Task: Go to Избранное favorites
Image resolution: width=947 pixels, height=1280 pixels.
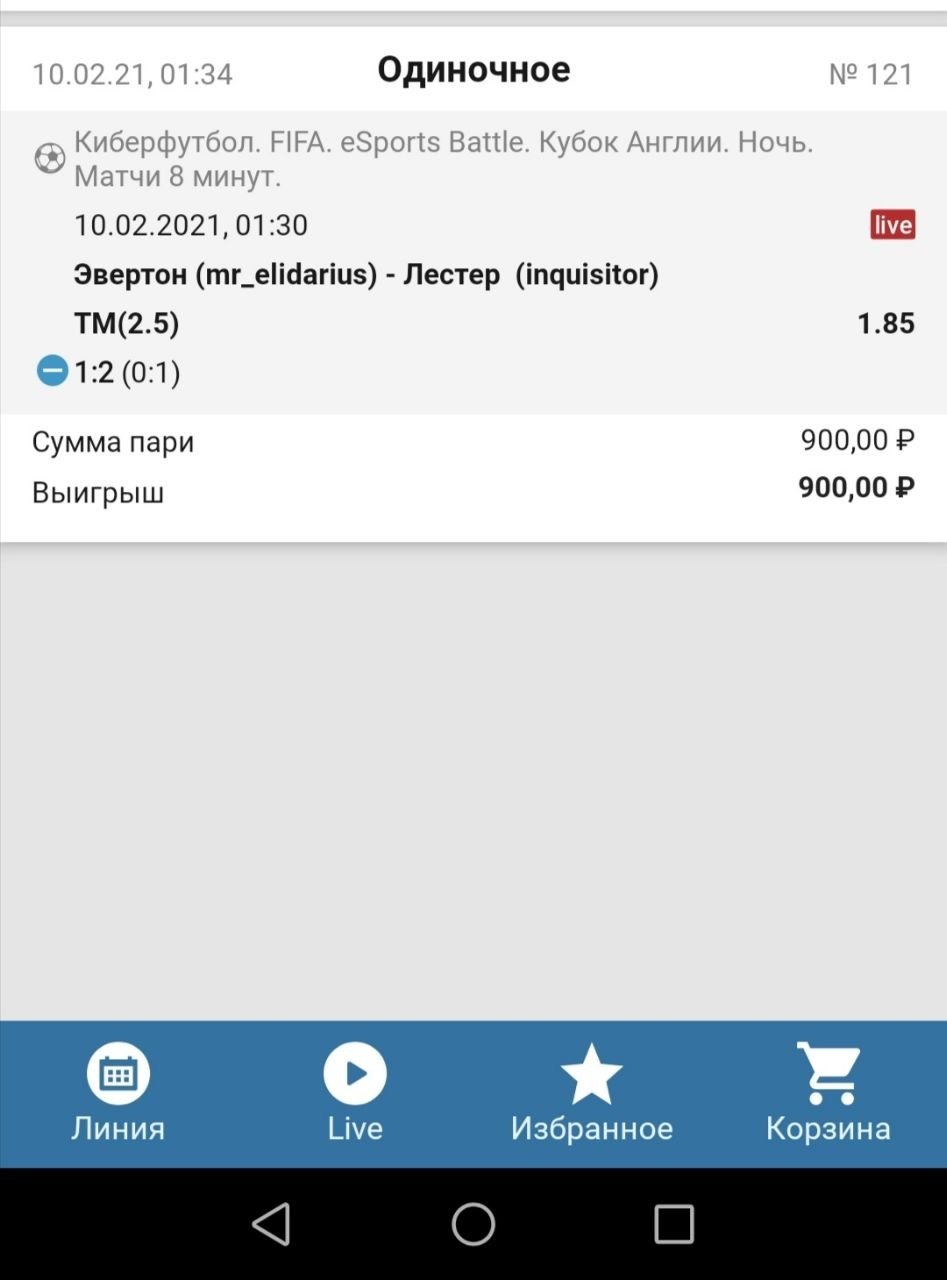Action: (x=591, y=1093)
